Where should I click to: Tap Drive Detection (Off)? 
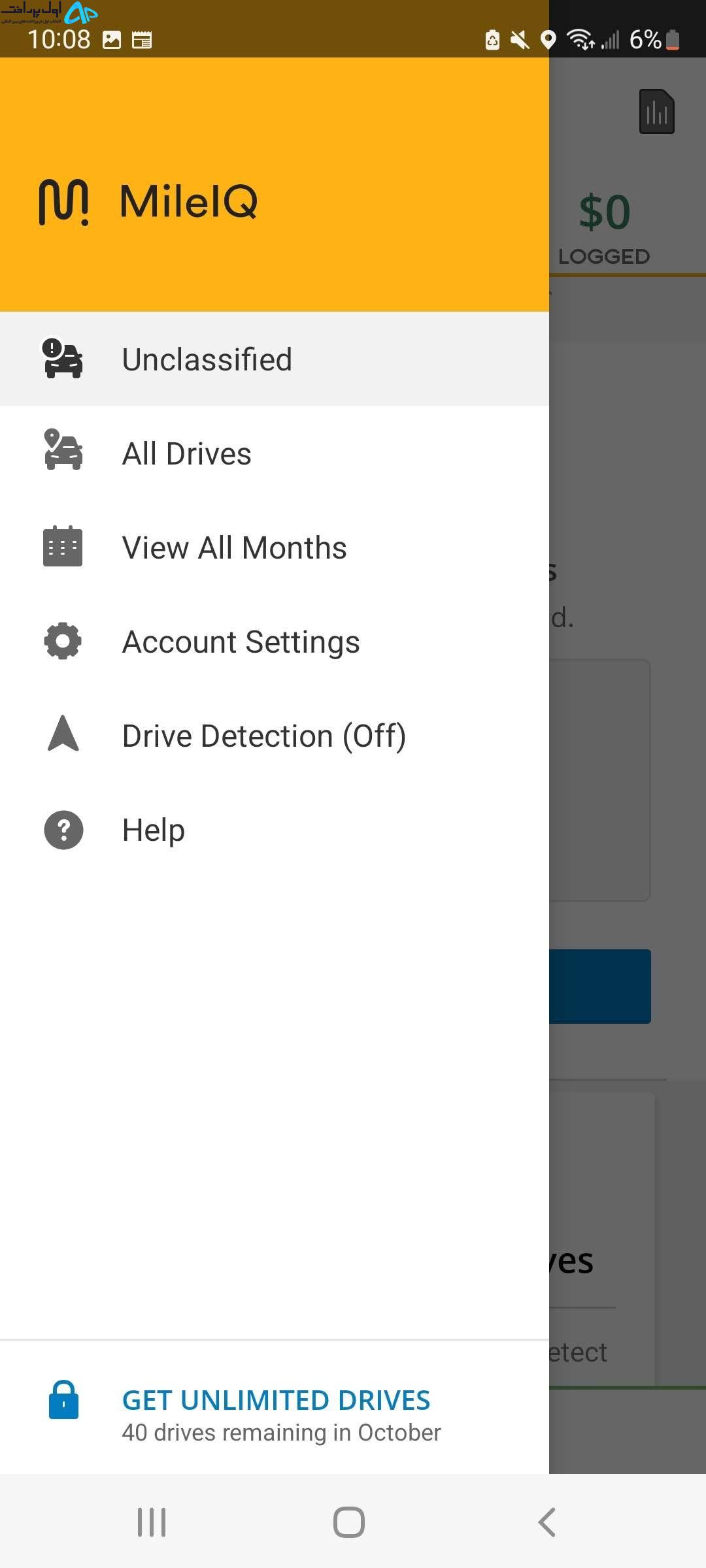tap(275, 736)
